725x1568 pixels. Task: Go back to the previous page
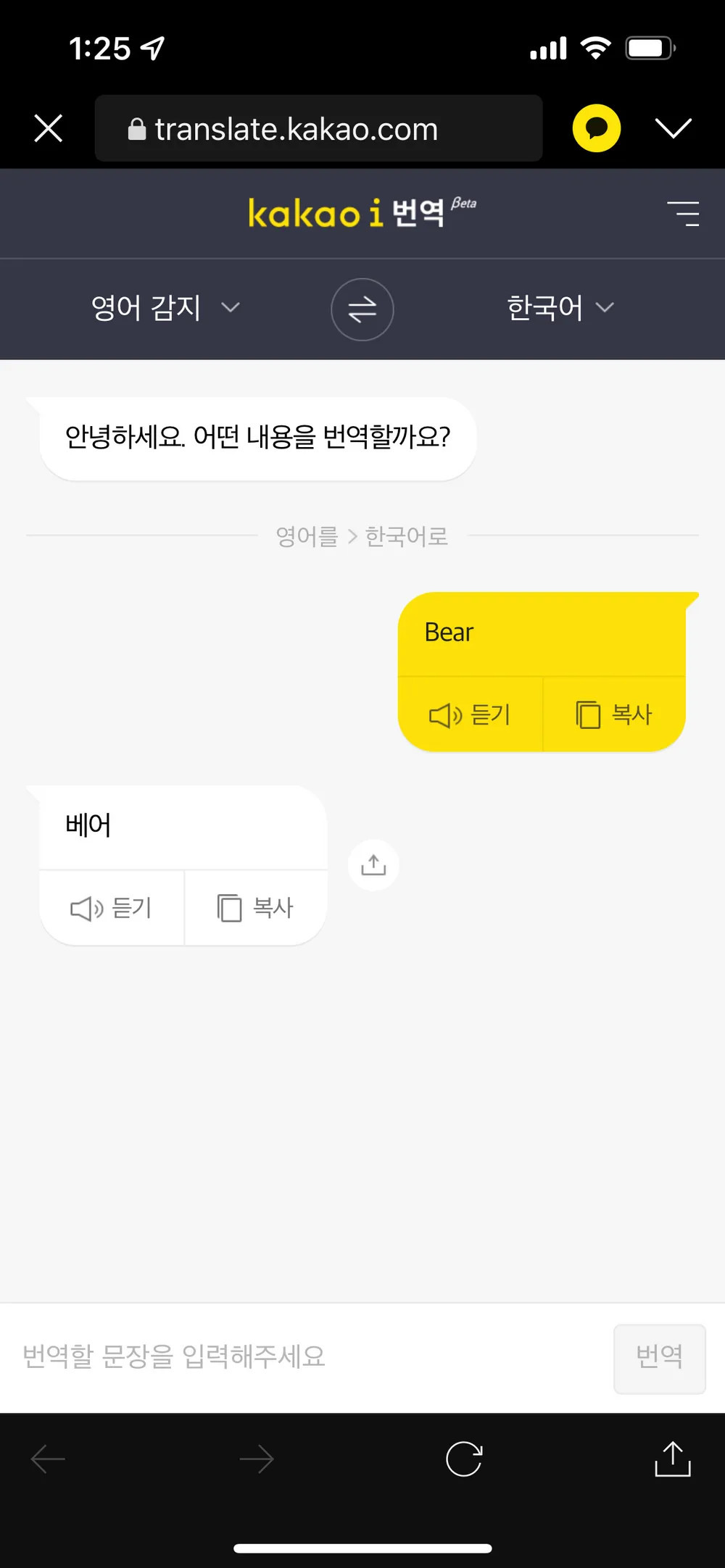(49, 1459)
